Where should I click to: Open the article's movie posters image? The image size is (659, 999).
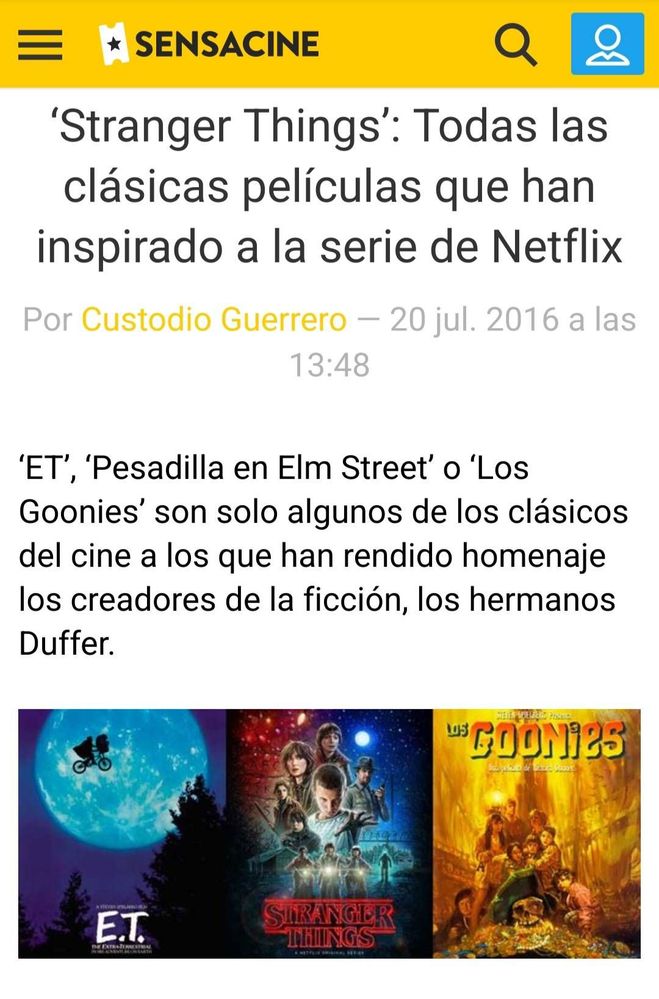(x=329, y=833)
